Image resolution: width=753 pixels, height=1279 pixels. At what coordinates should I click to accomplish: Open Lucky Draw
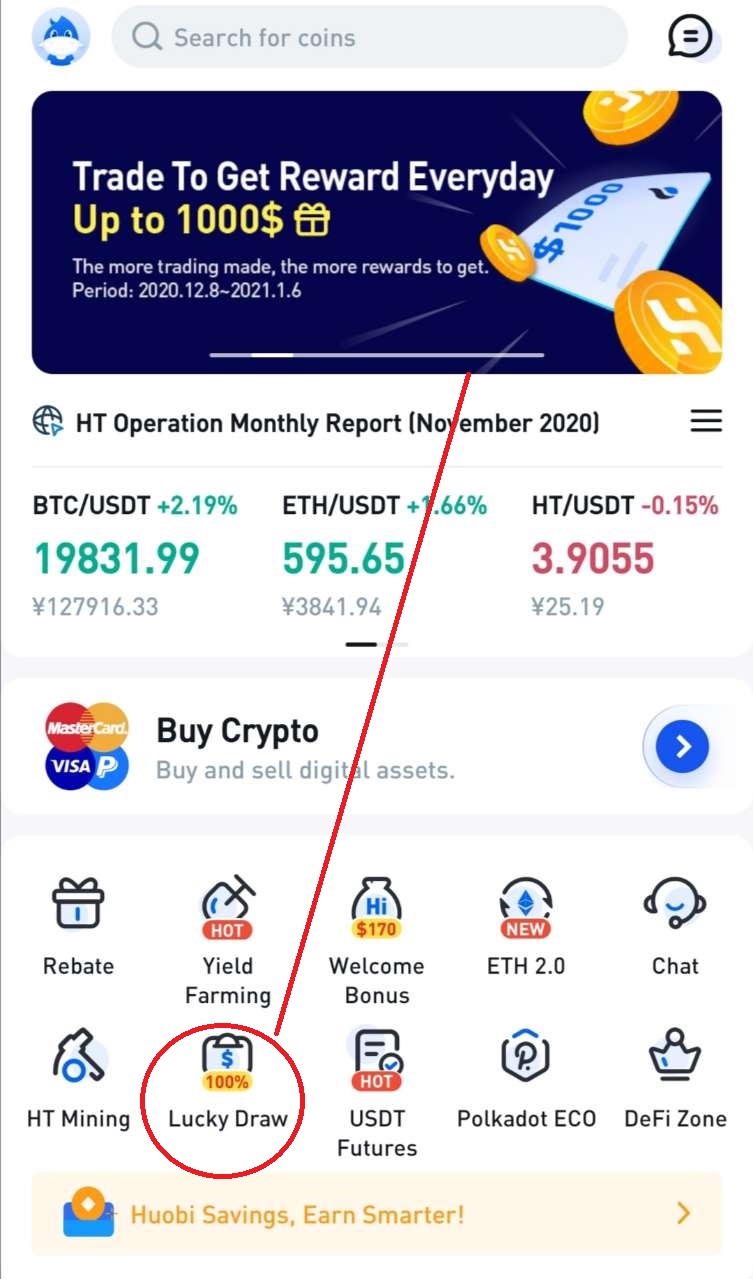228,1080
